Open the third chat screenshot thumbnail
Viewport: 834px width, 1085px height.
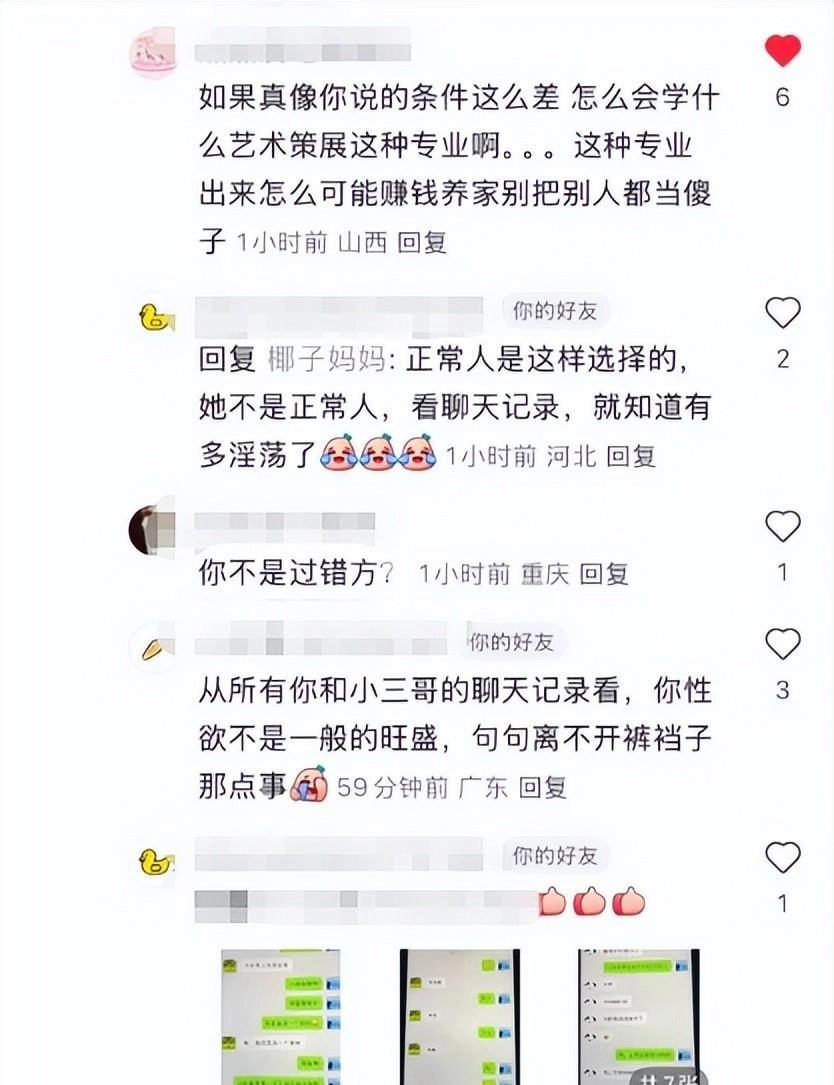(638, 1015)
